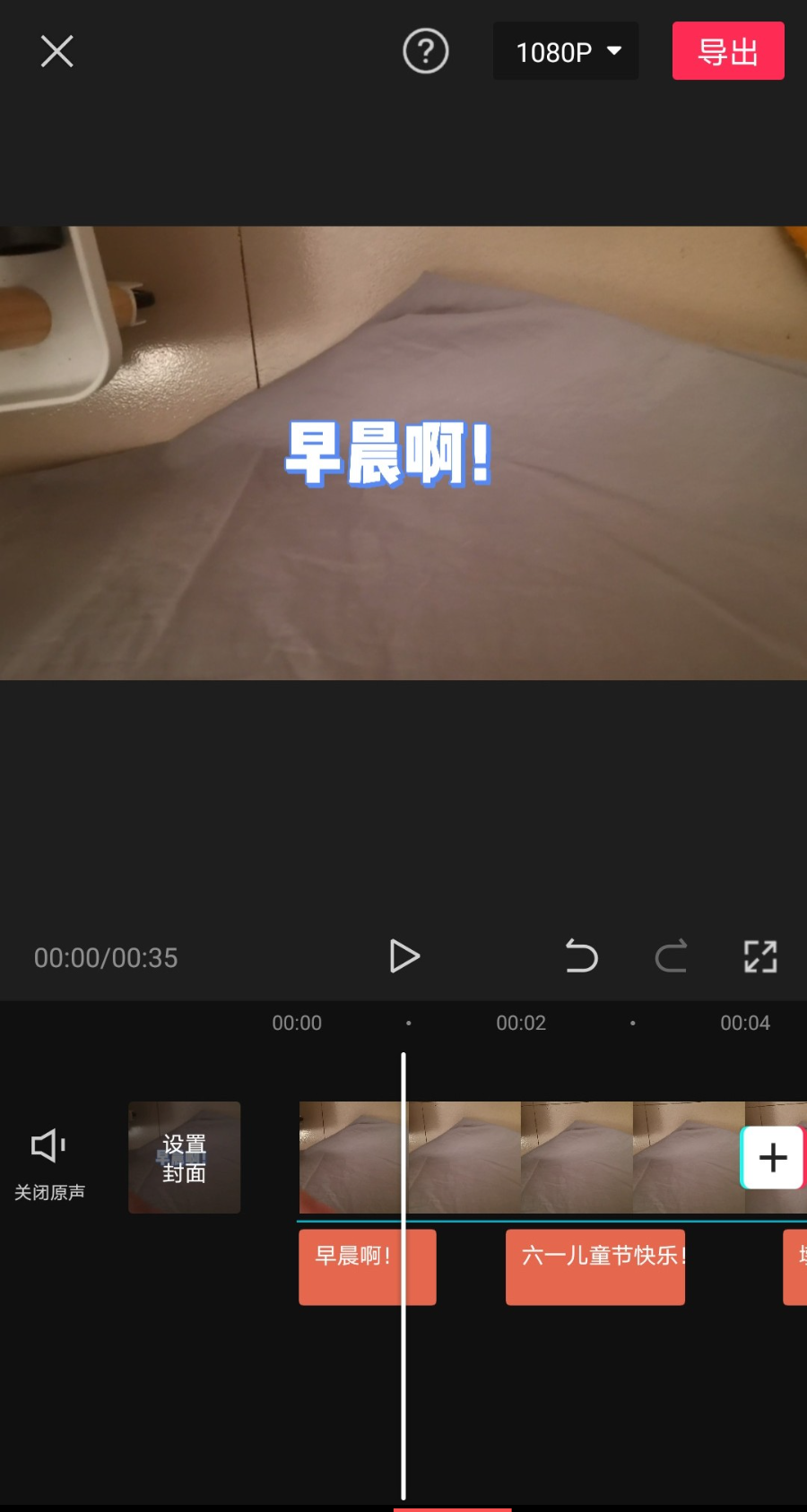Viewport: 807px width, 1512px height.
Task: Select the 六一儿童节快乐! text clip
Action: coord(594,1266)
